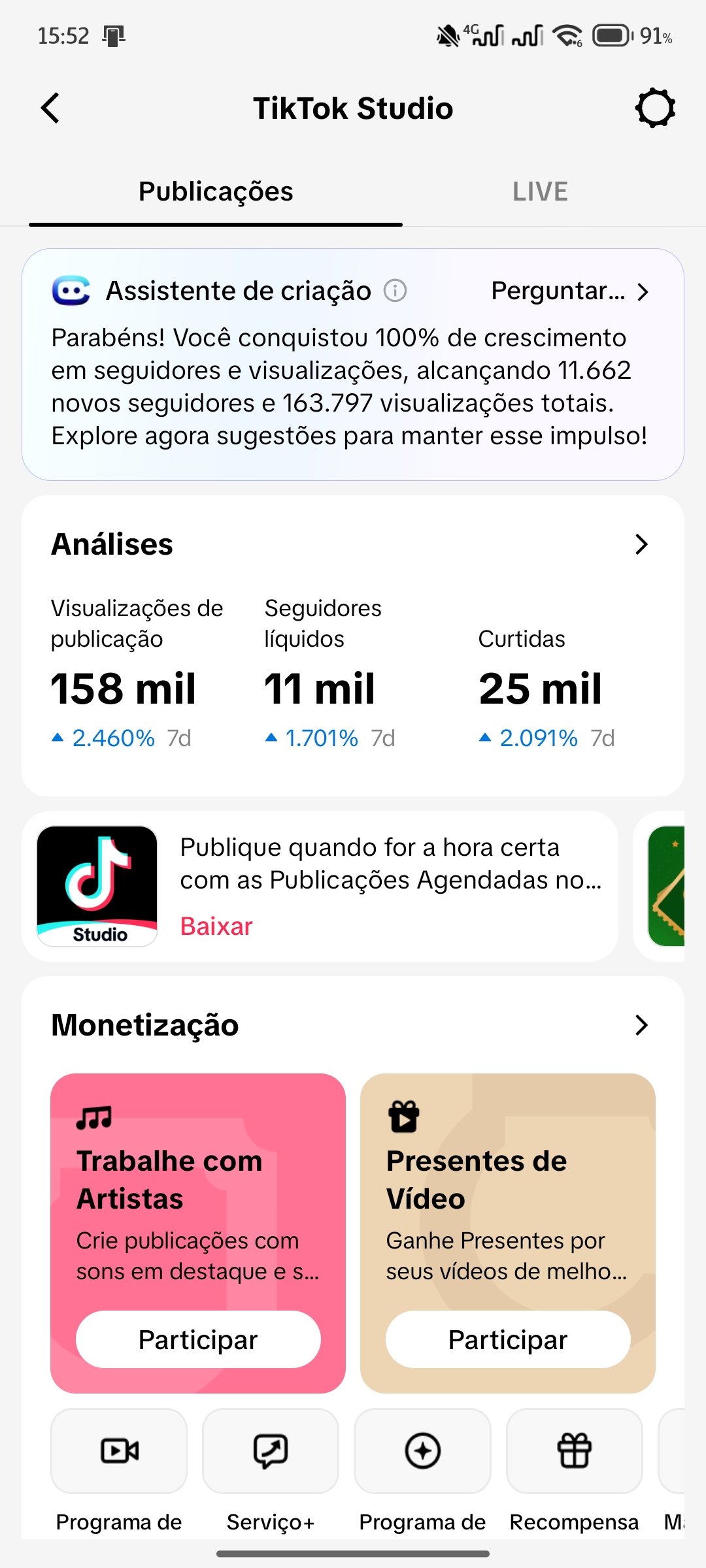Open Perguntar in the creation assistant
This screenshot has height=1568, width=706.
click(569, 291)
